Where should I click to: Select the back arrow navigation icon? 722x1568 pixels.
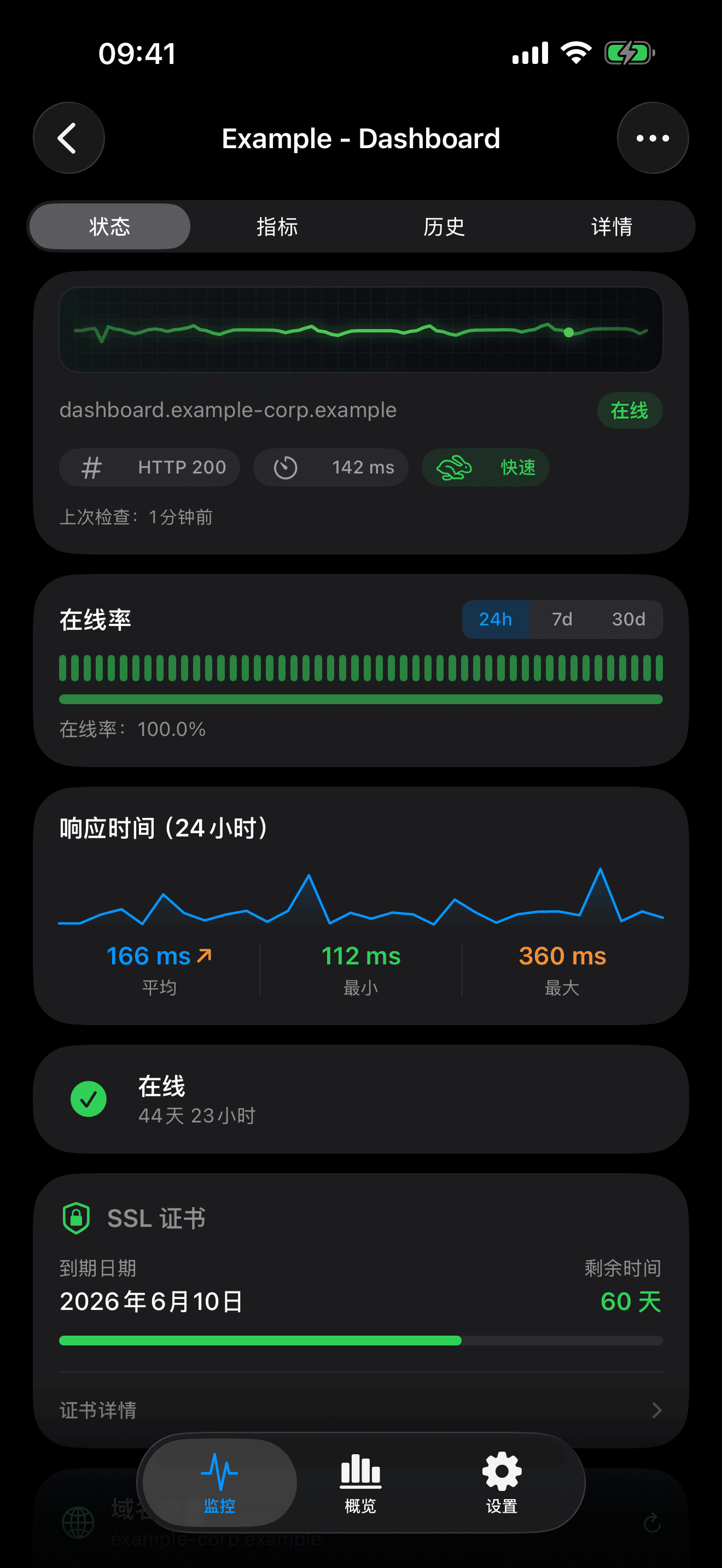click(x=69, y=138)
